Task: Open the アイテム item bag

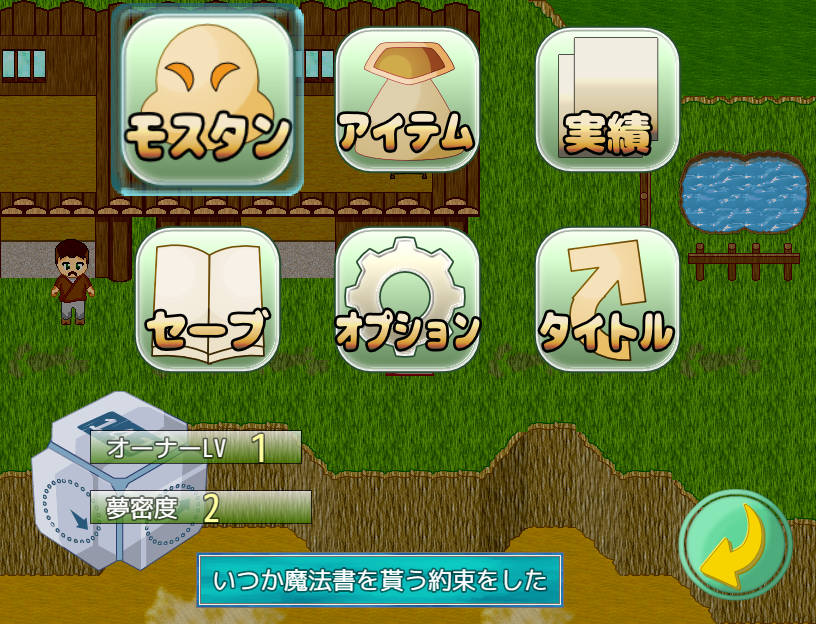Action: (407, 99)
